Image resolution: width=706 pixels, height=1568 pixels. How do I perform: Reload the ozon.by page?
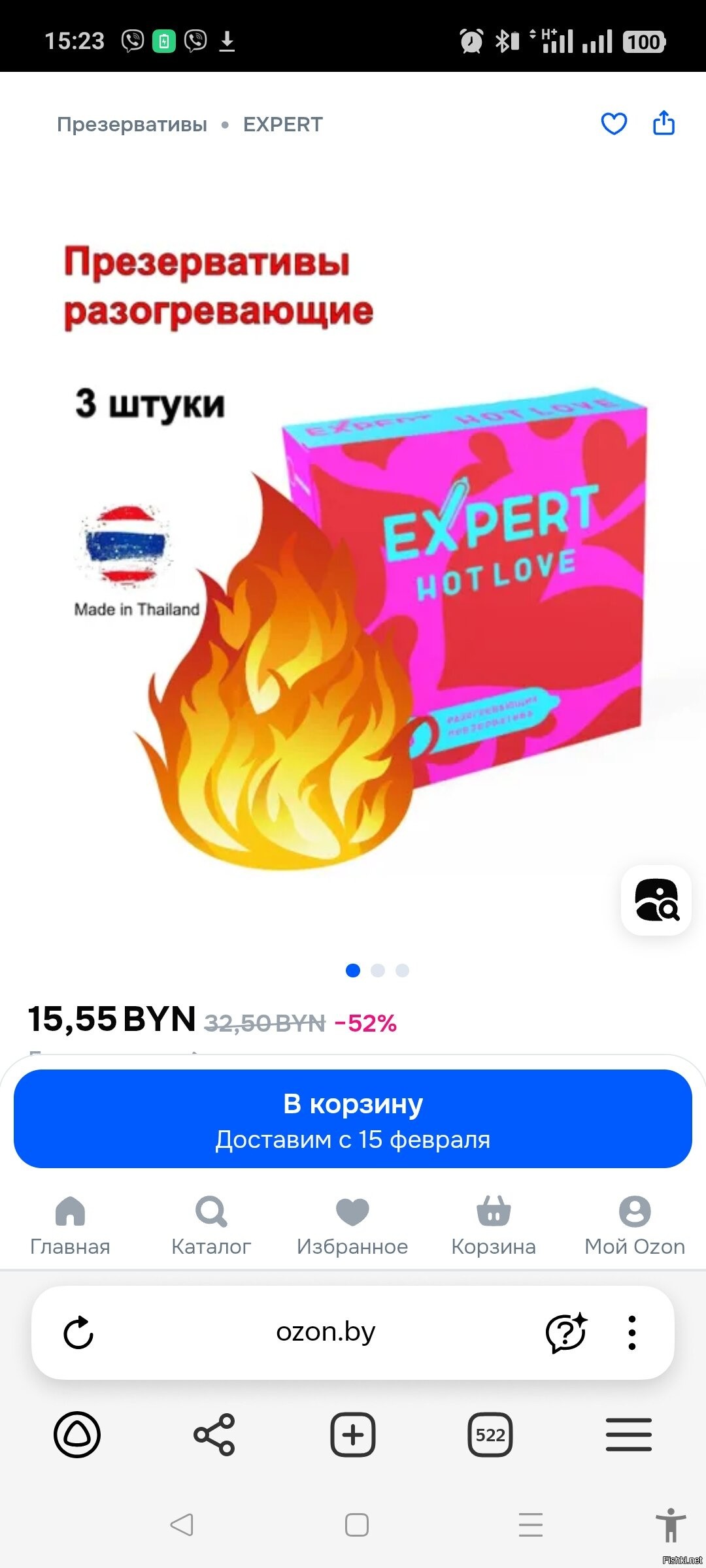pyautogui.click(x=78, y=1332)
